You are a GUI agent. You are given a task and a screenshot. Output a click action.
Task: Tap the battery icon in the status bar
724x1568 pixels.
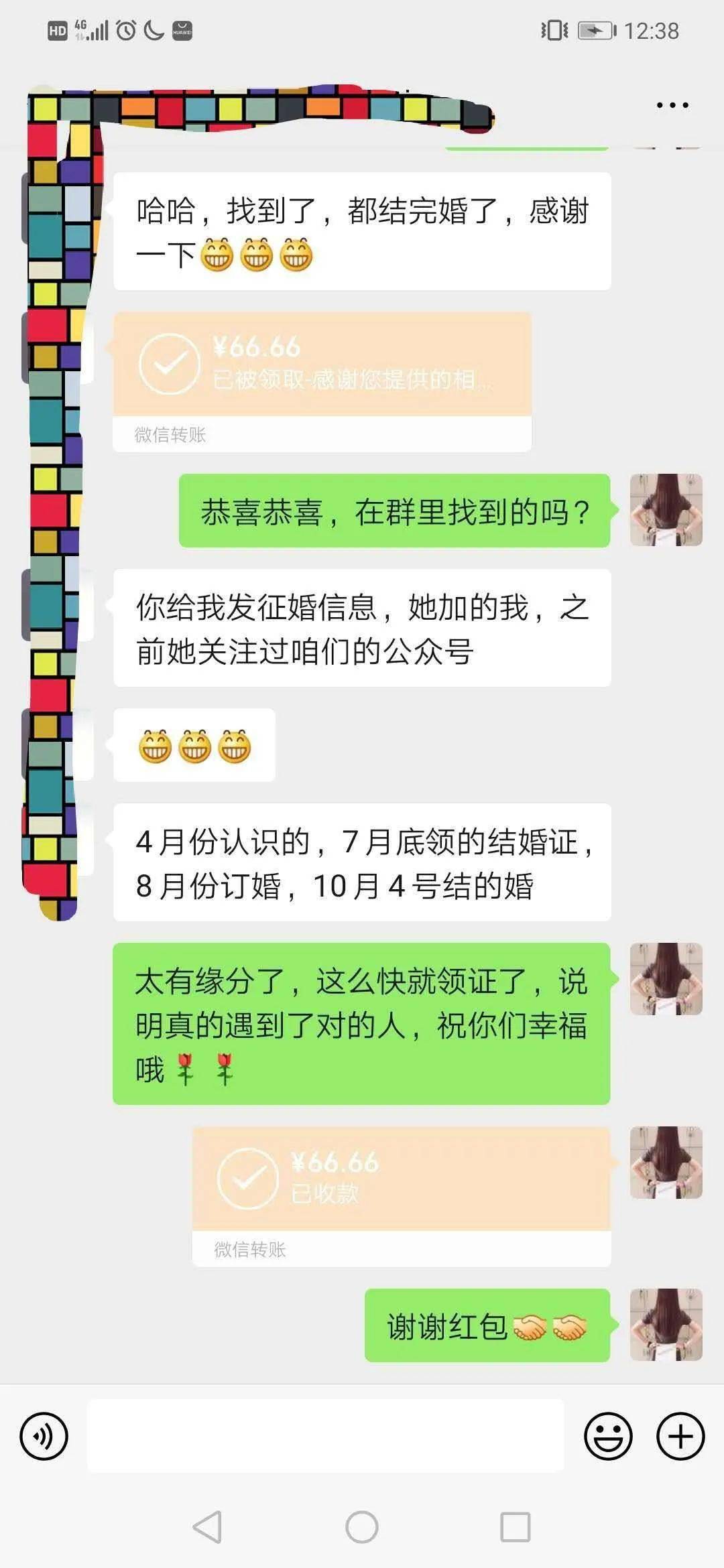tap(594, 29)
